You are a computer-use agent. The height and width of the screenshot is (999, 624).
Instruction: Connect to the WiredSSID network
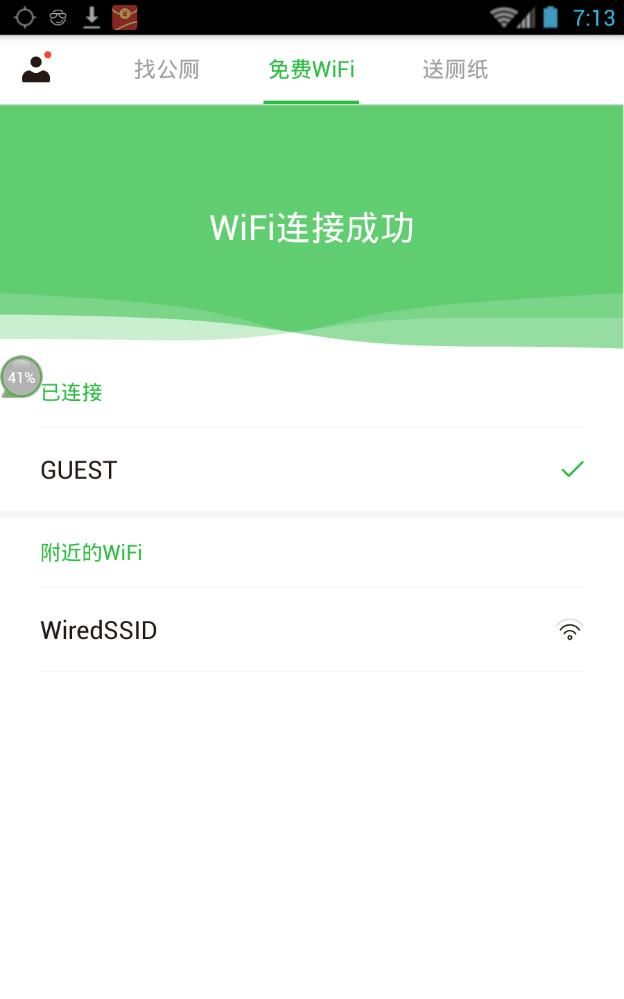(x=311, y=630)
